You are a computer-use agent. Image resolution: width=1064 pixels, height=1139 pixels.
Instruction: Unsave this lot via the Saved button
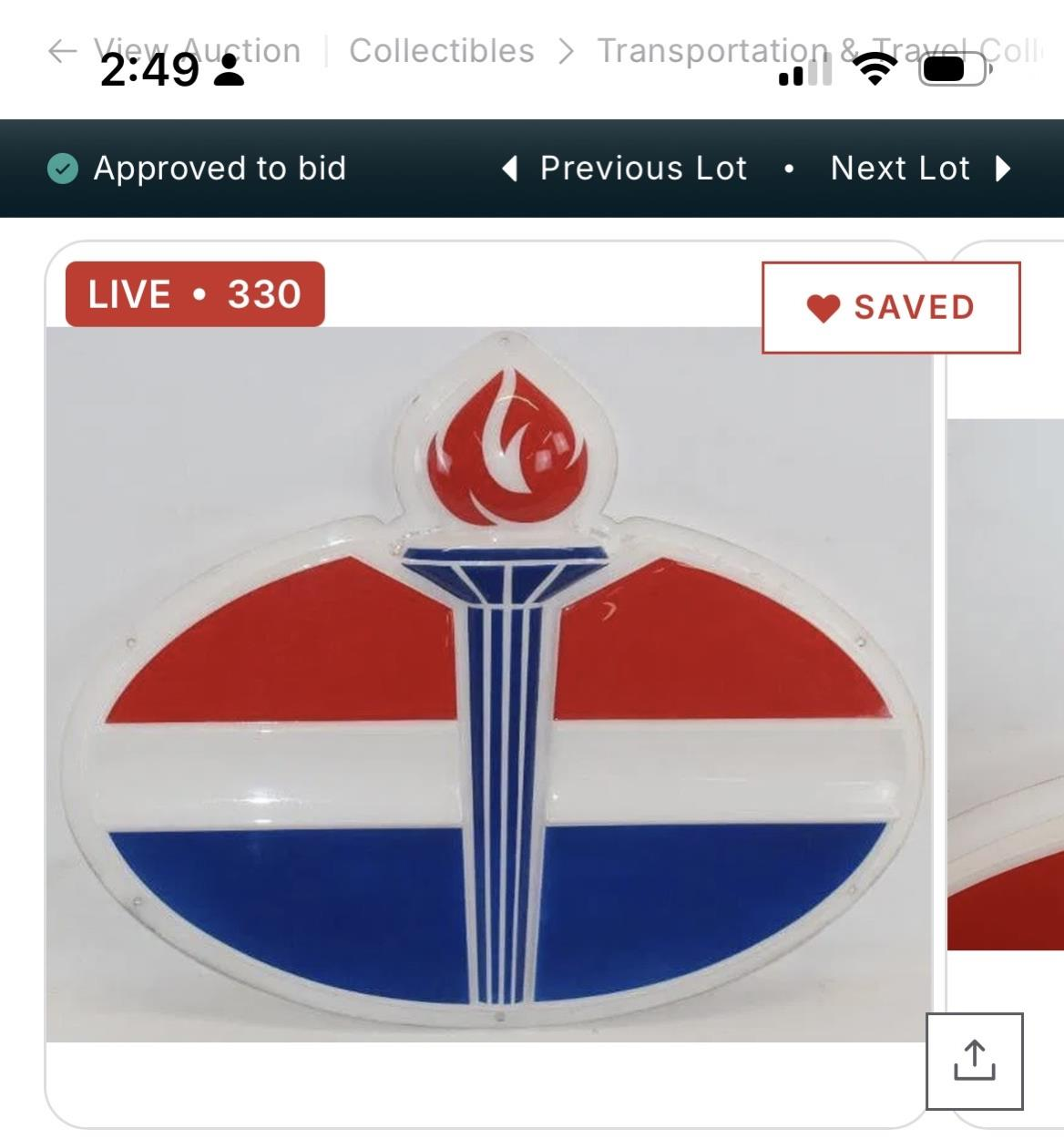point(890,308)
